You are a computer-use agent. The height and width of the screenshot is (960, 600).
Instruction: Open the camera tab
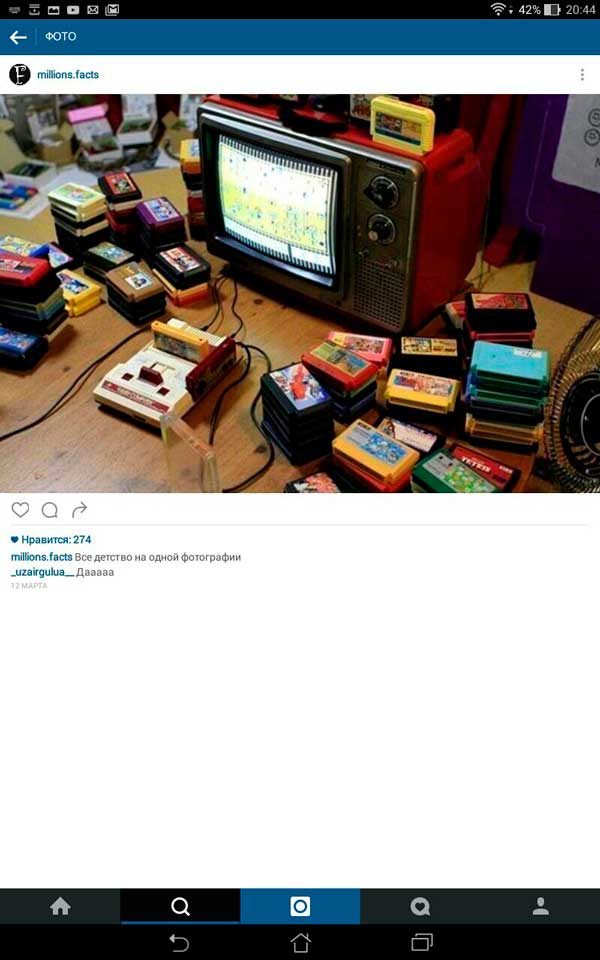point(300,906)
